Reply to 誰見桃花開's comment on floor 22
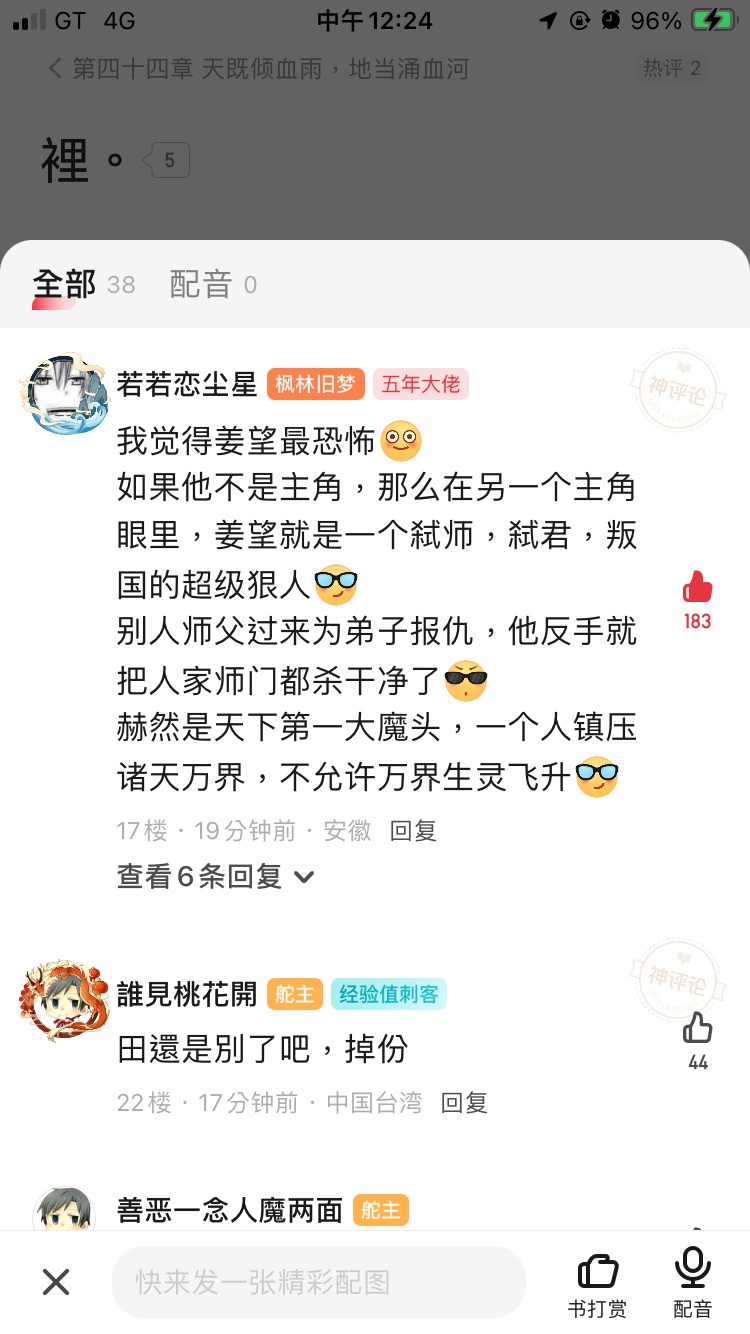This screenshot has width=750, height=1334. click(x=464, y=1102)
